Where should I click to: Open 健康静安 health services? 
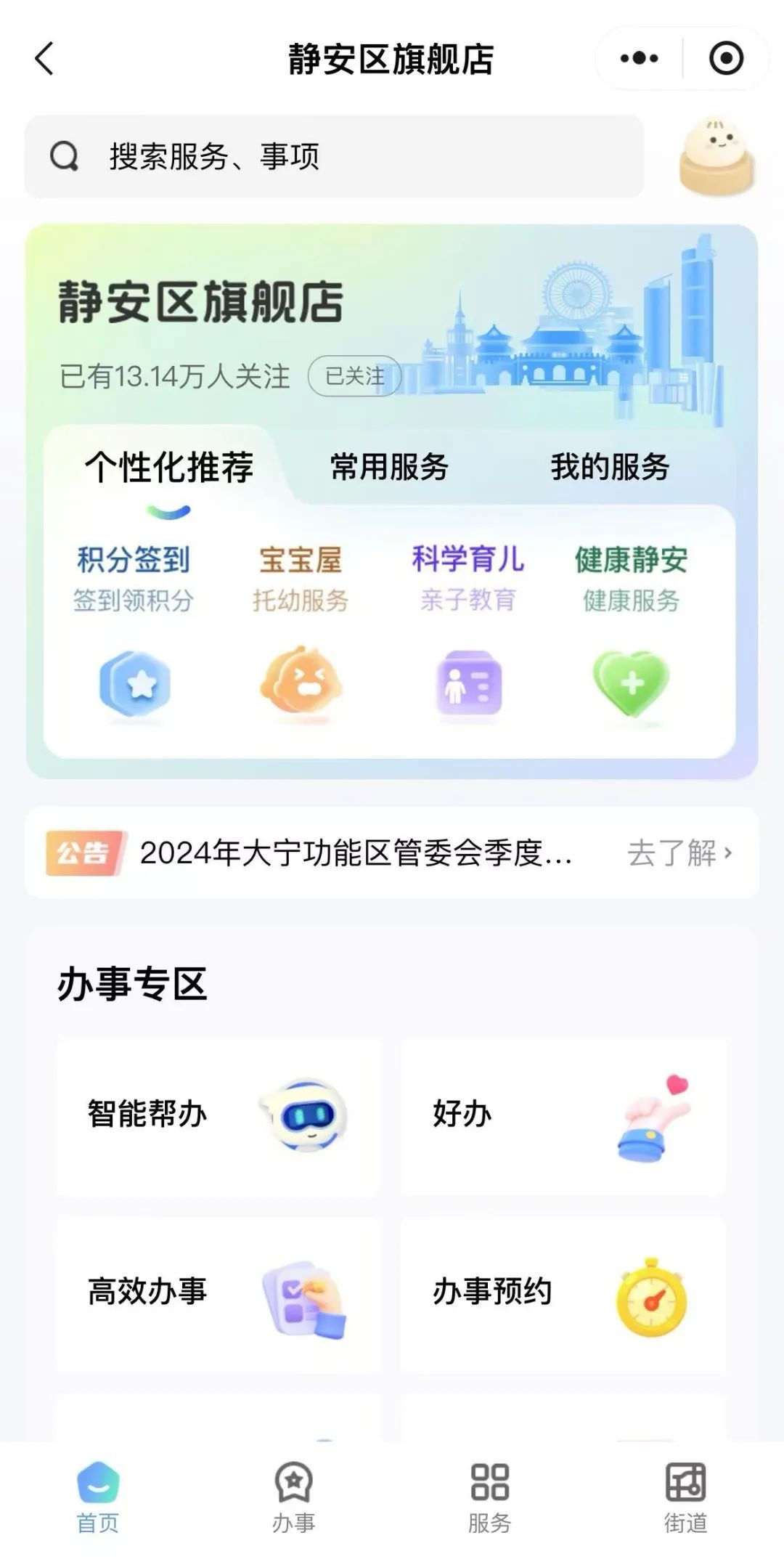(631, 632)
